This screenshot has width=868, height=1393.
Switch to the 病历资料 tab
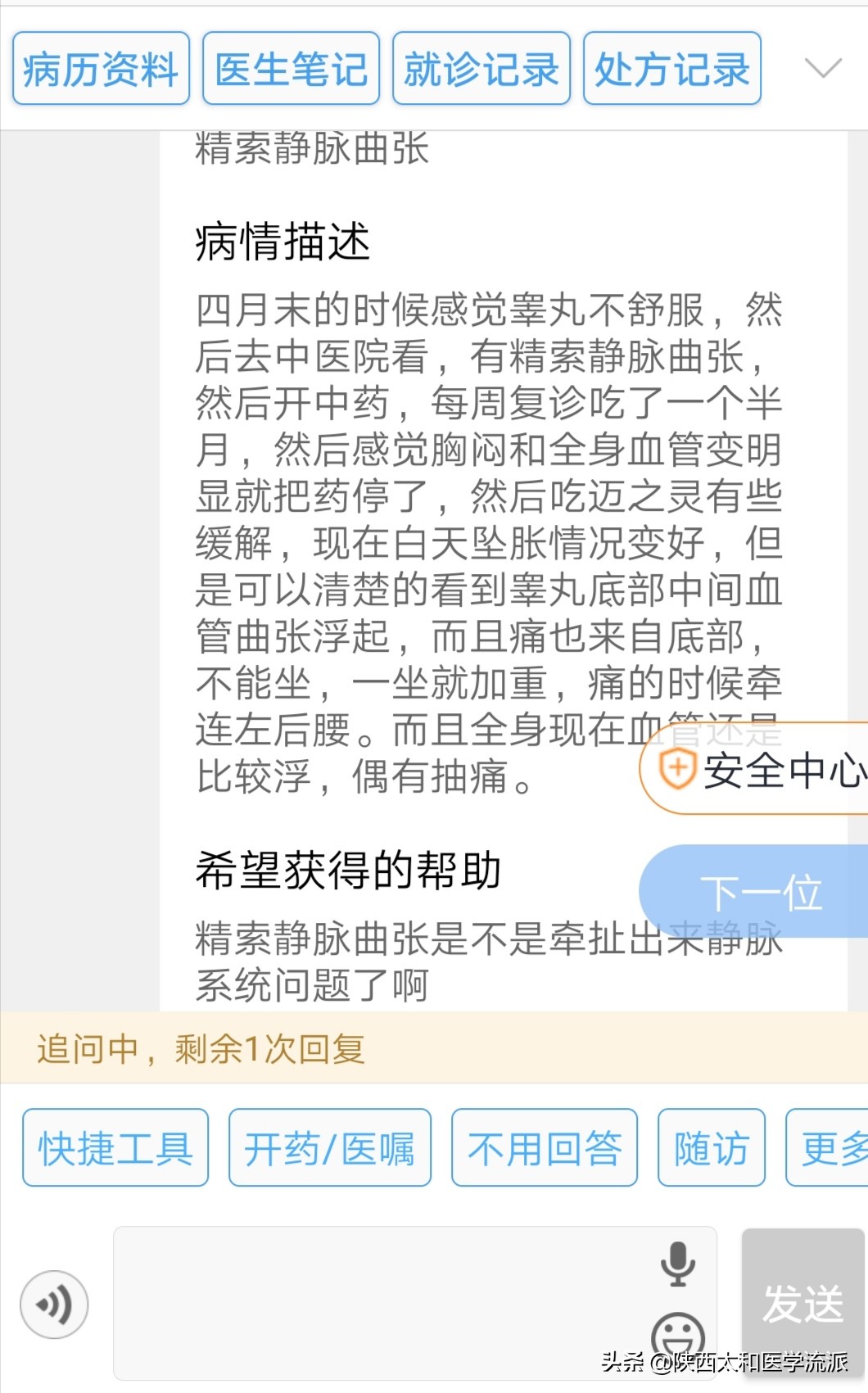[100, 70]
